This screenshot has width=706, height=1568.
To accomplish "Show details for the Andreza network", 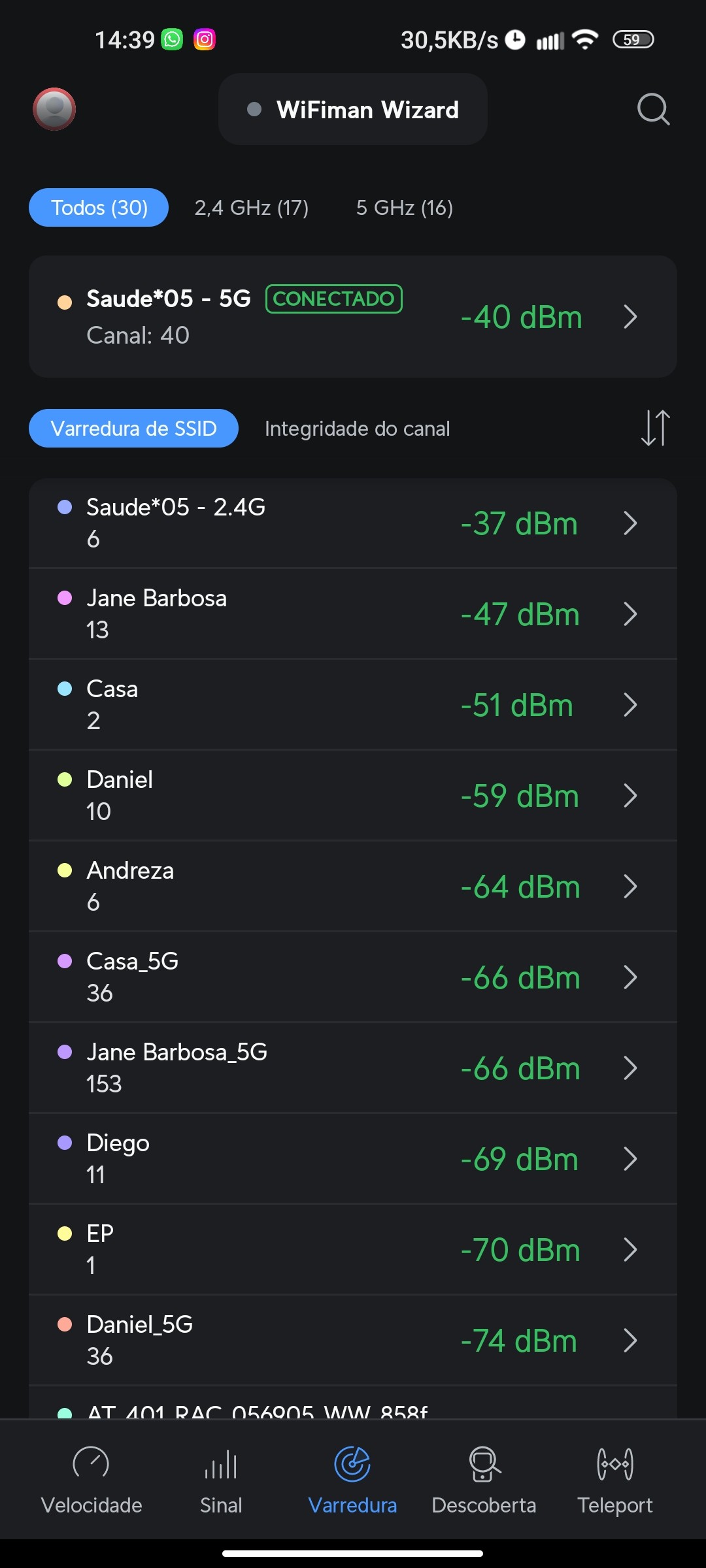I will (353, 887).
